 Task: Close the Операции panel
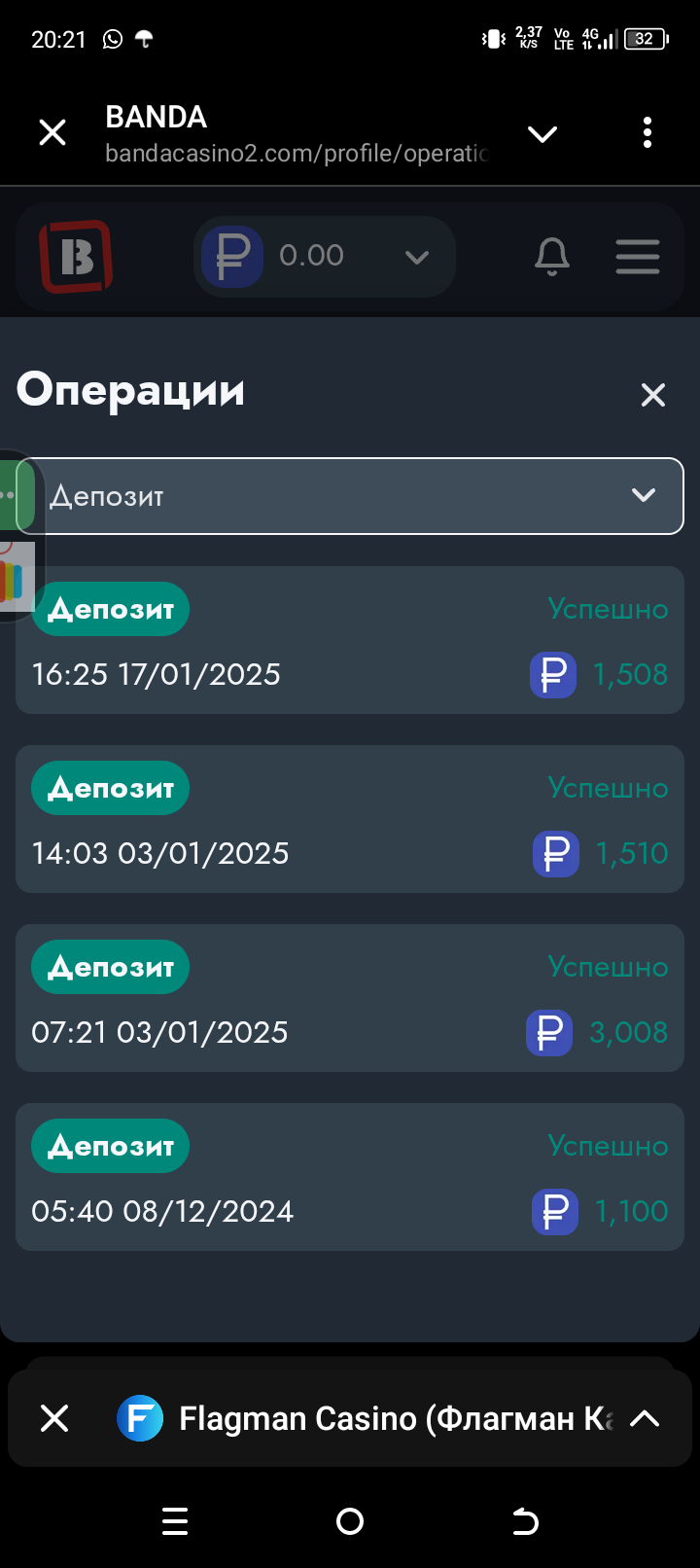[653, 395]
